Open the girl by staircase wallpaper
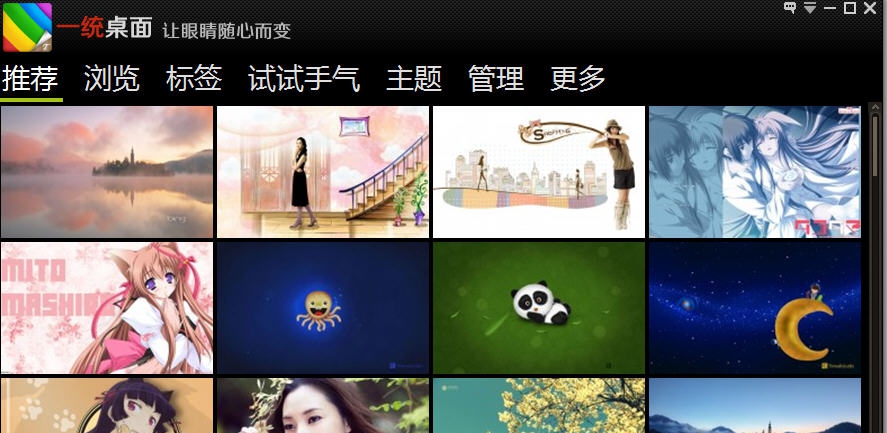Screen dimensions: 887x433 (x=322, y=172)
